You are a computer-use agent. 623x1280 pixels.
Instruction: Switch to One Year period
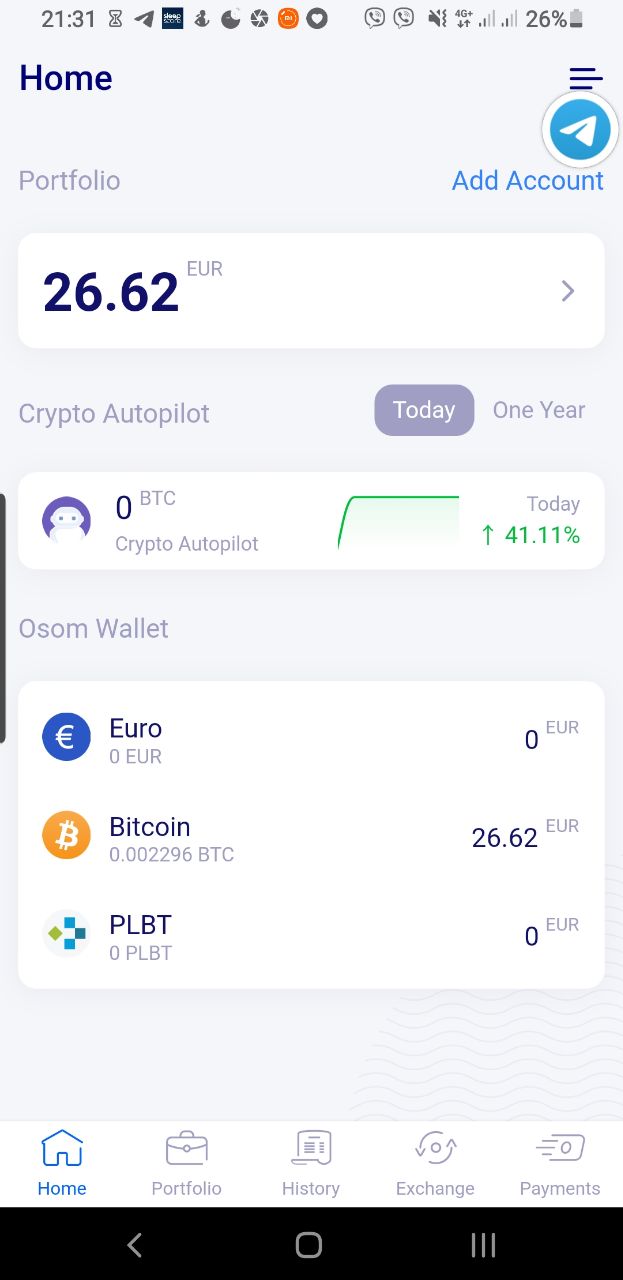click(x=539, y=410)
